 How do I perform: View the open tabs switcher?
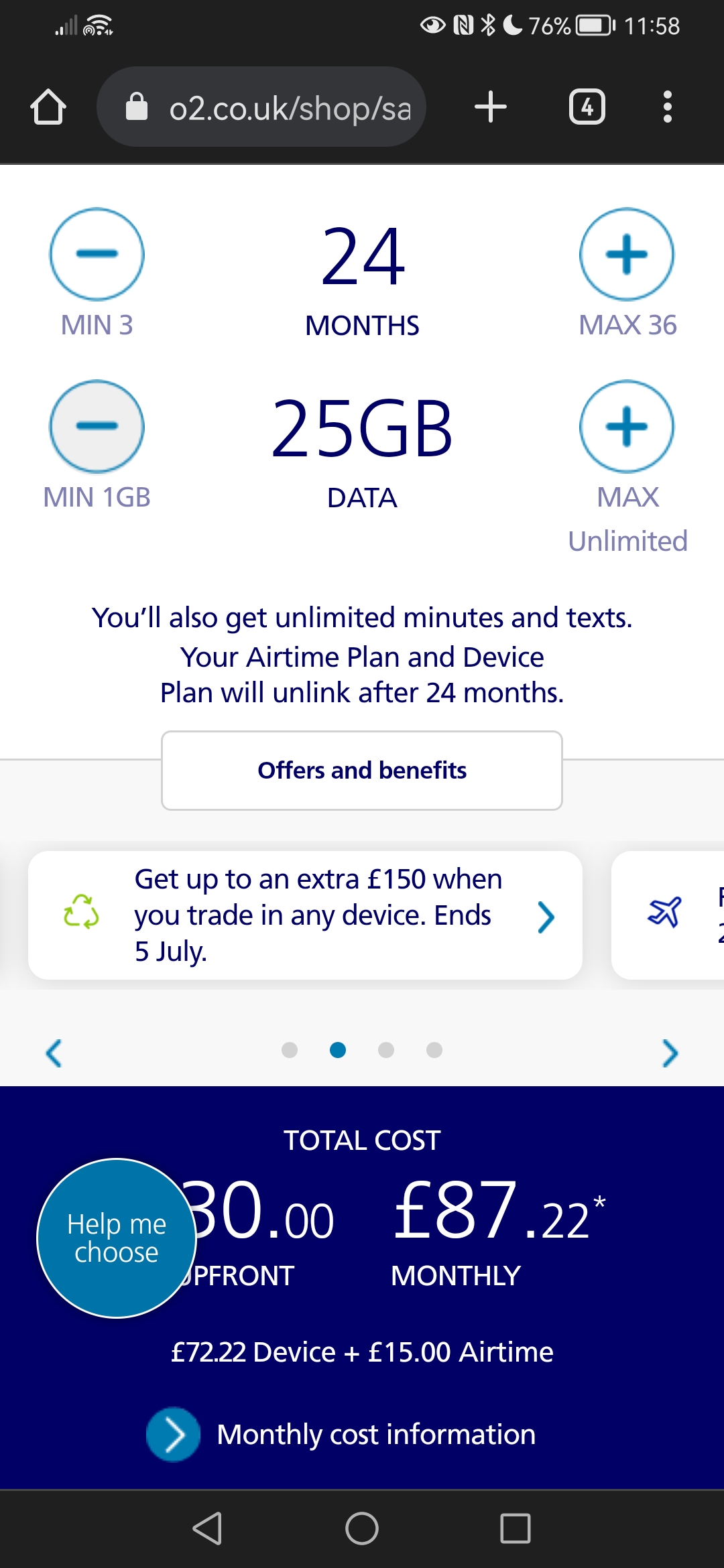pyautogui.click(x=587, y=107)
